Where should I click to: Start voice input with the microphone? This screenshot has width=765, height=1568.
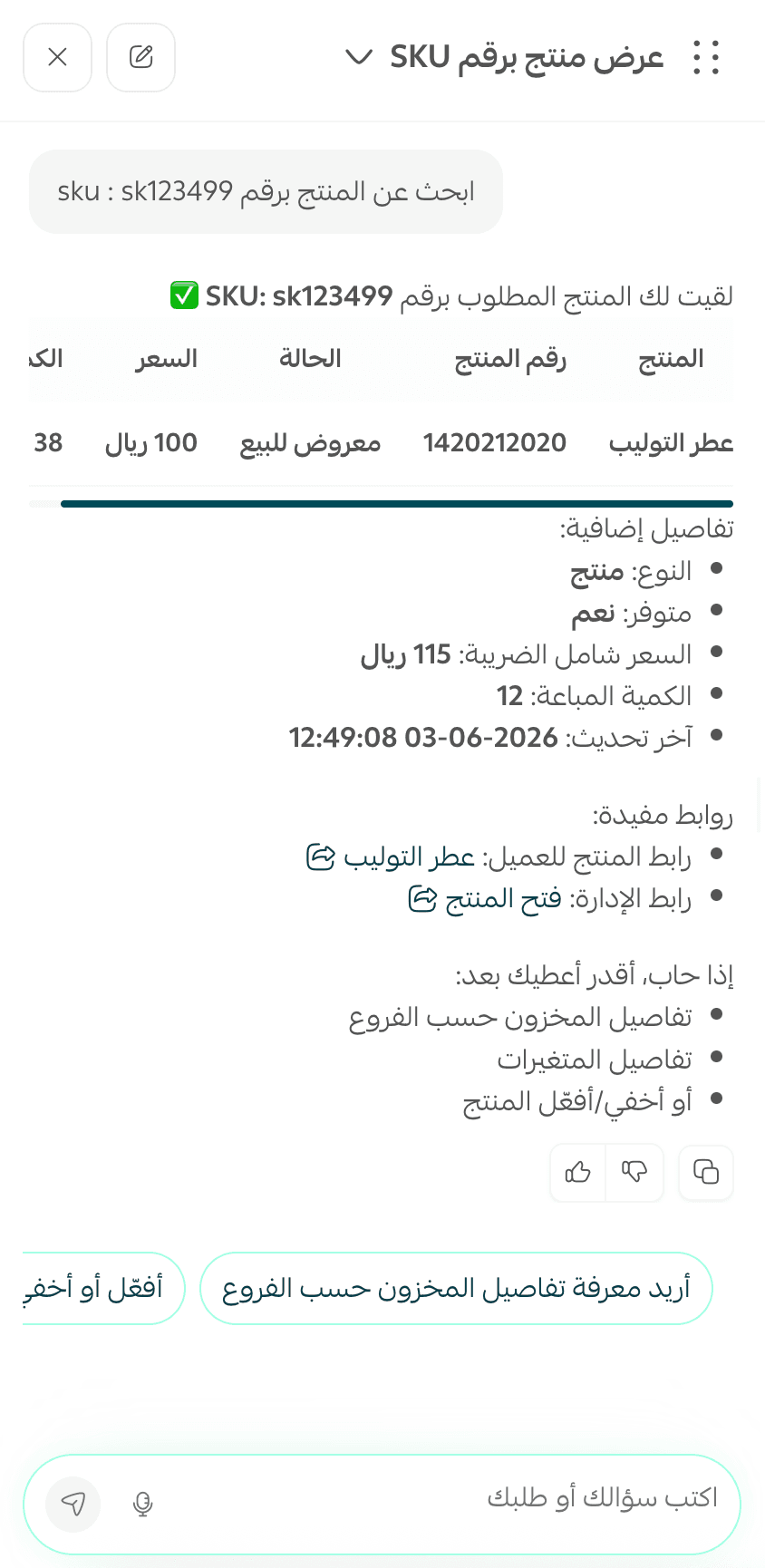click(x=142, y=1504)
